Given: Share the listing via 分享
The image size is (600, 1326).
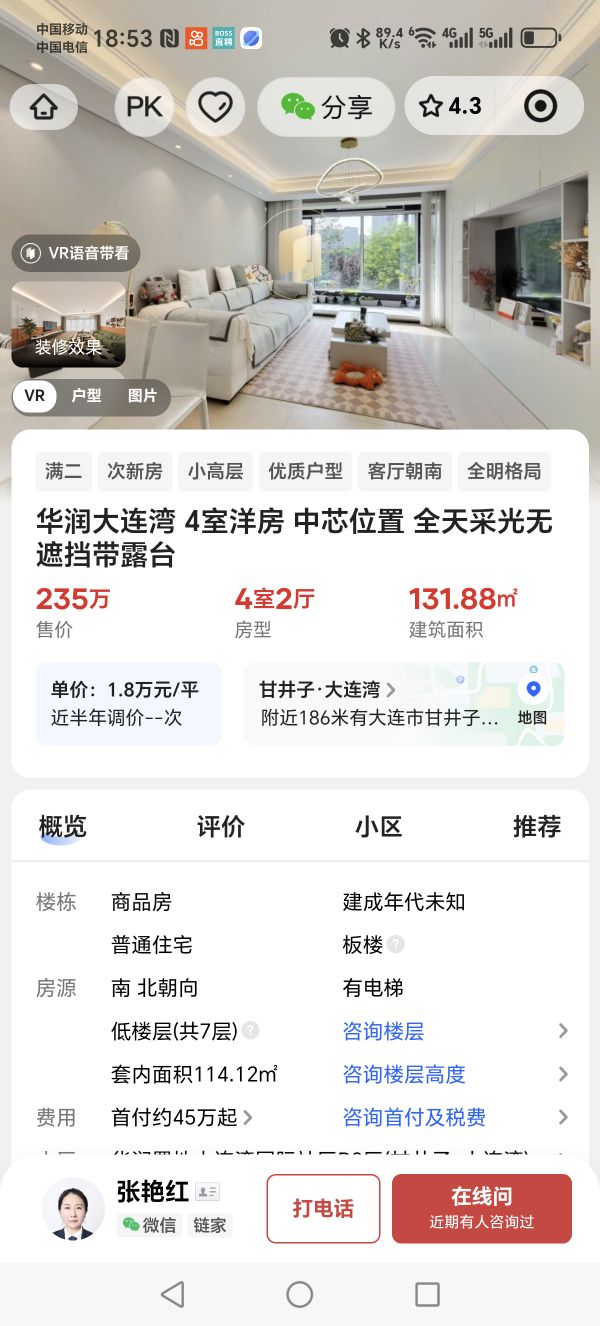Looking at the screenshot, I should click(x=326, y=107).
